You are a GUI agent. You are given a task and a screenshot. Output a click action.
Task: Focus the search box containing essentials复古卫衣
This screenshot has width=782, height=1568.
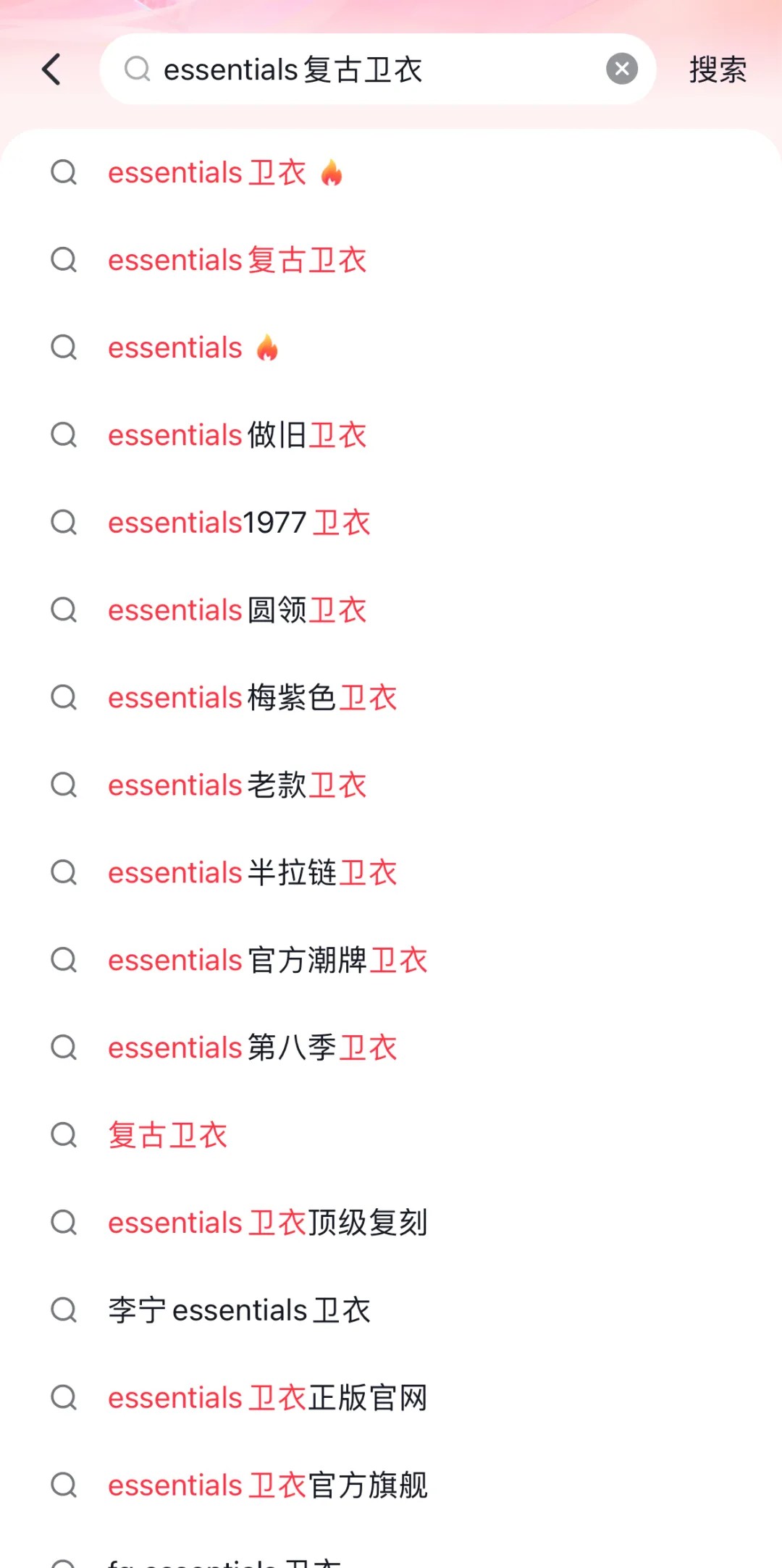(x=362, y=69)
